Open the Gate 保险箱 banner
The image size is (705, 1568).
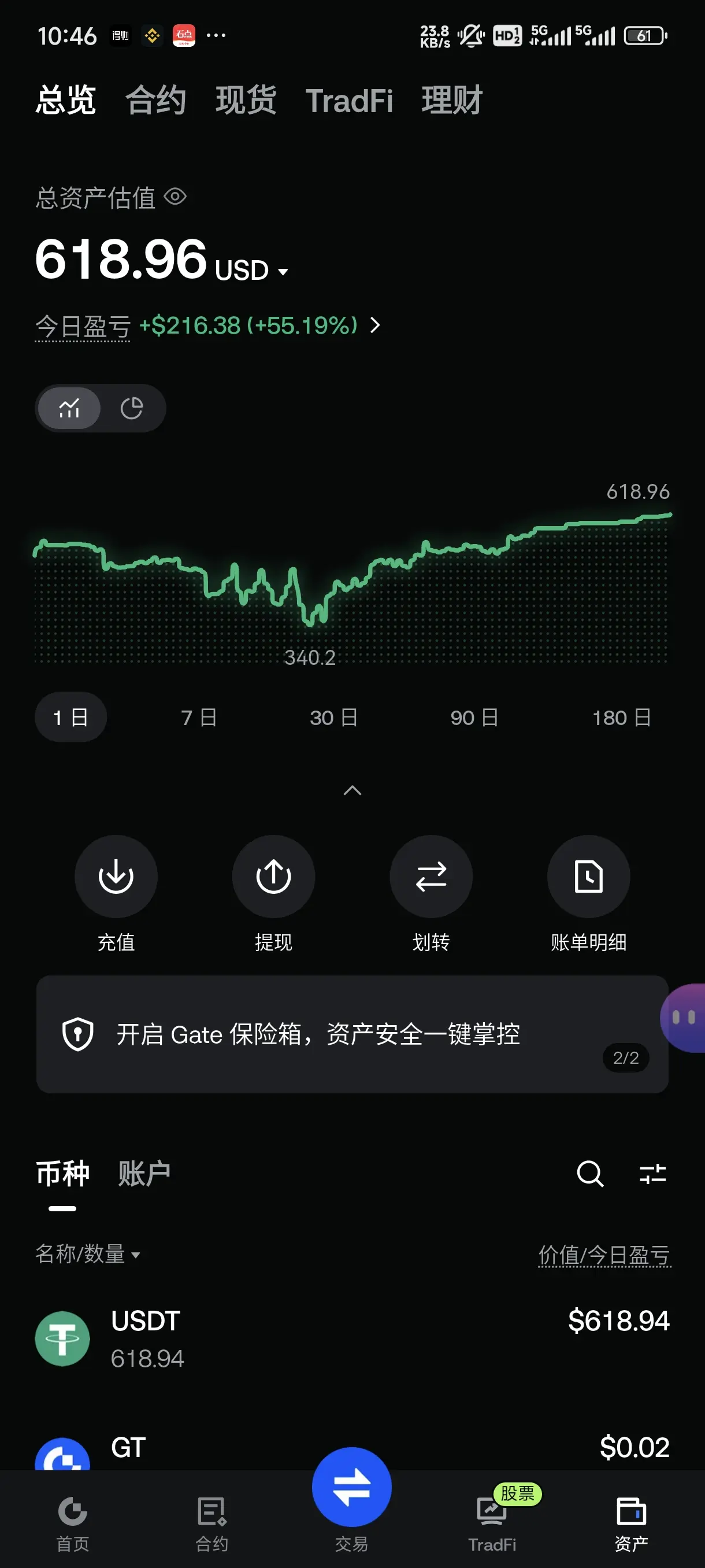[352, 1034]
